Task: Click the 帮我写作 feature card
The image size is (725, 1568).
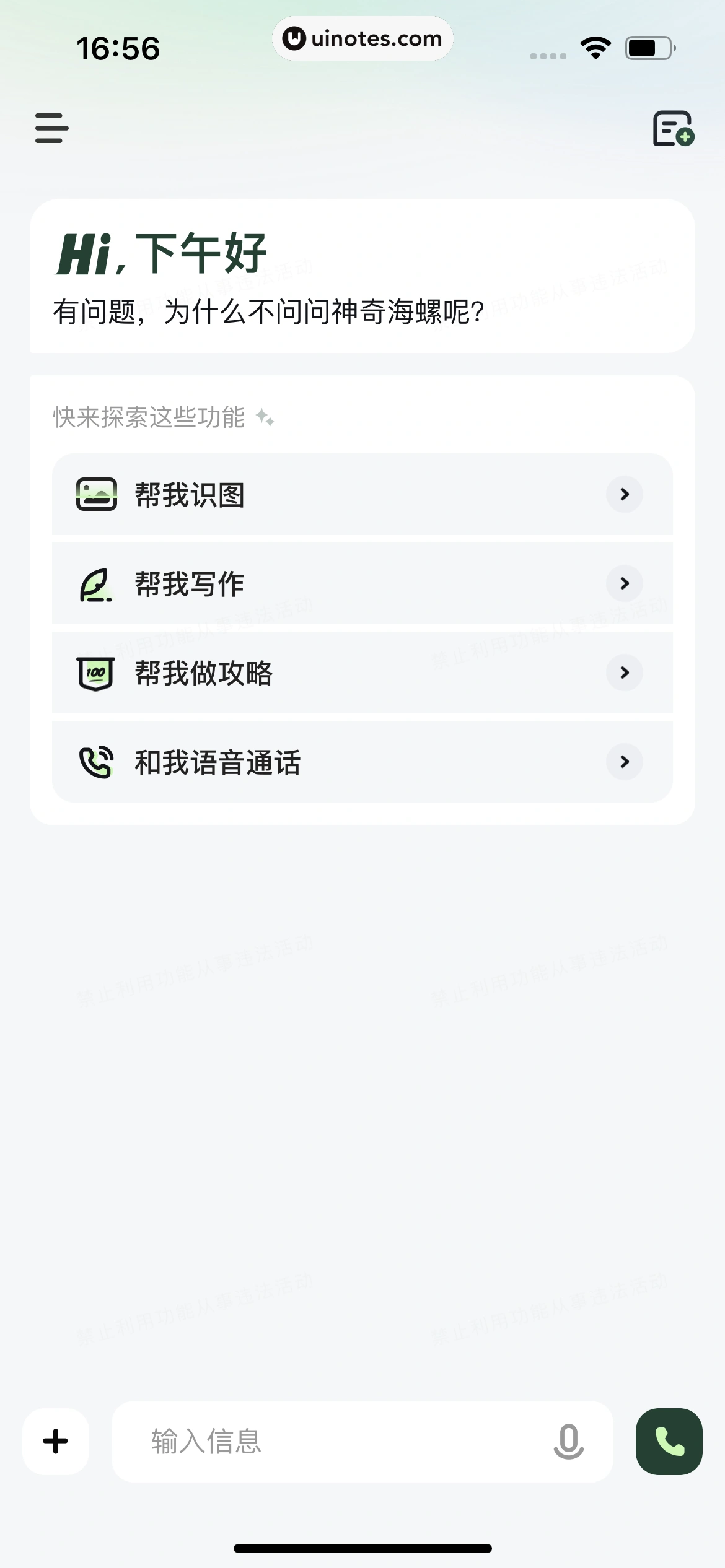Action: [362, 583]
